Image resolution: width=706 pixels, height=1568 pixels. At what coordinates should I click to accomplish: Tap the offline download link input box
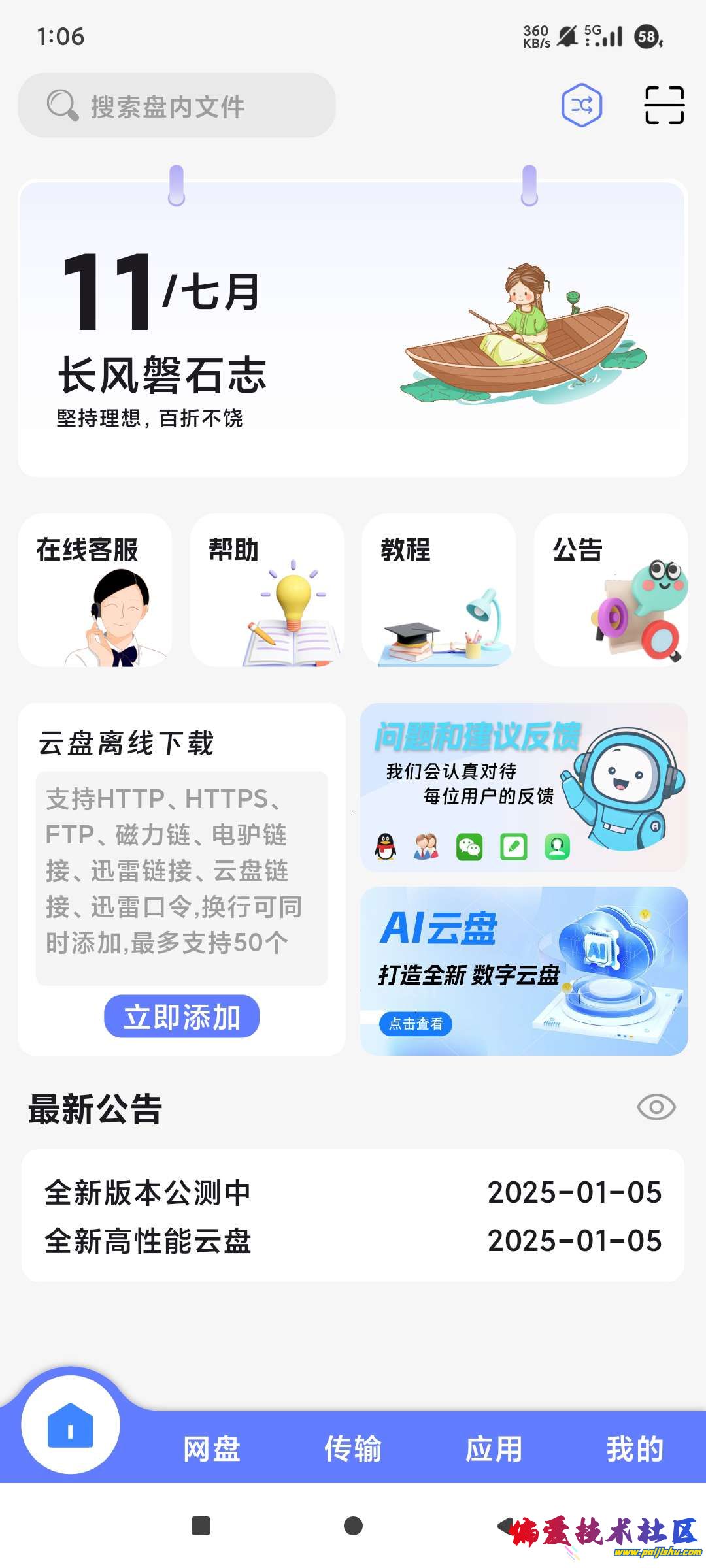(x=182, y=877)
